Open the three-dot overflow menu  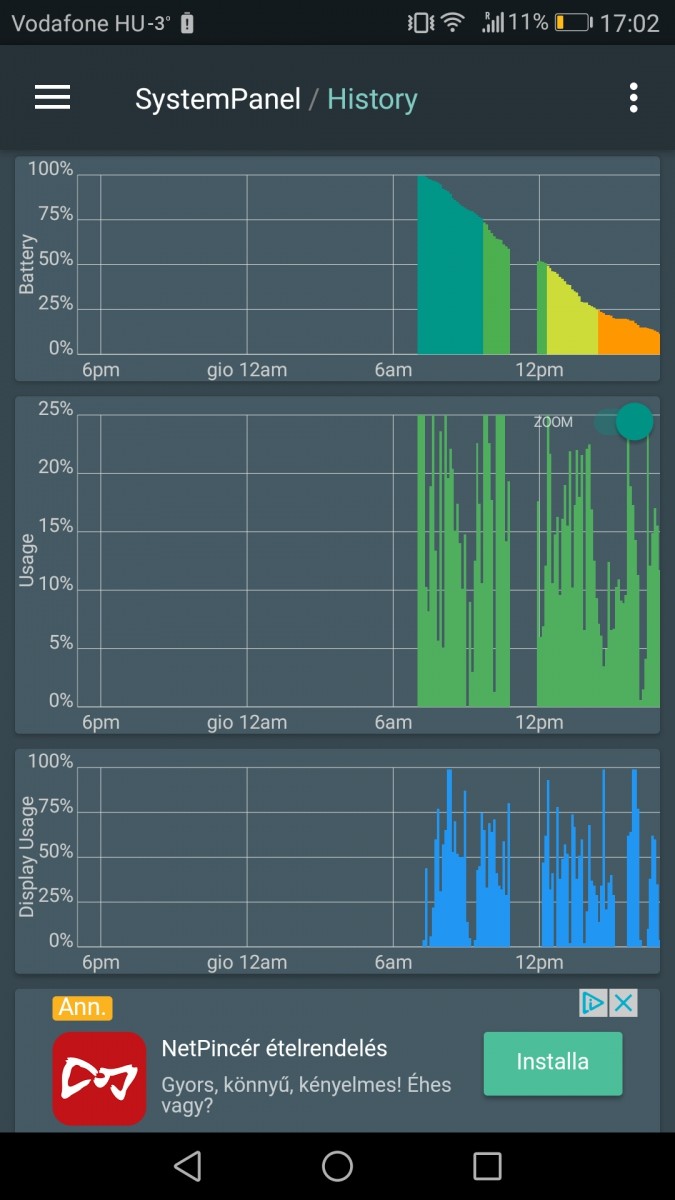(x=633, y=98)
